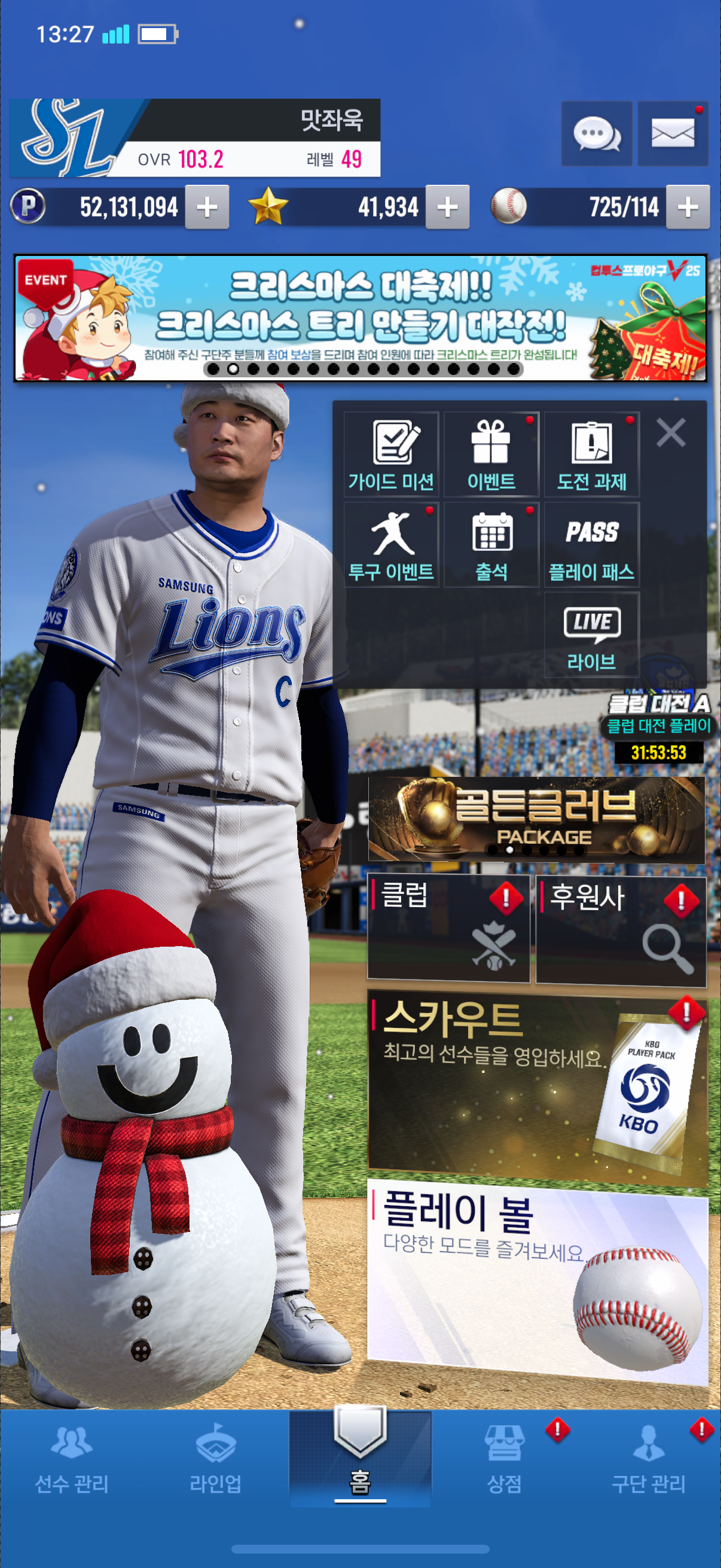The image size is (721, 1568).
Task: Open the Christmas festival event banner
Action: click(x=360, y=318)
